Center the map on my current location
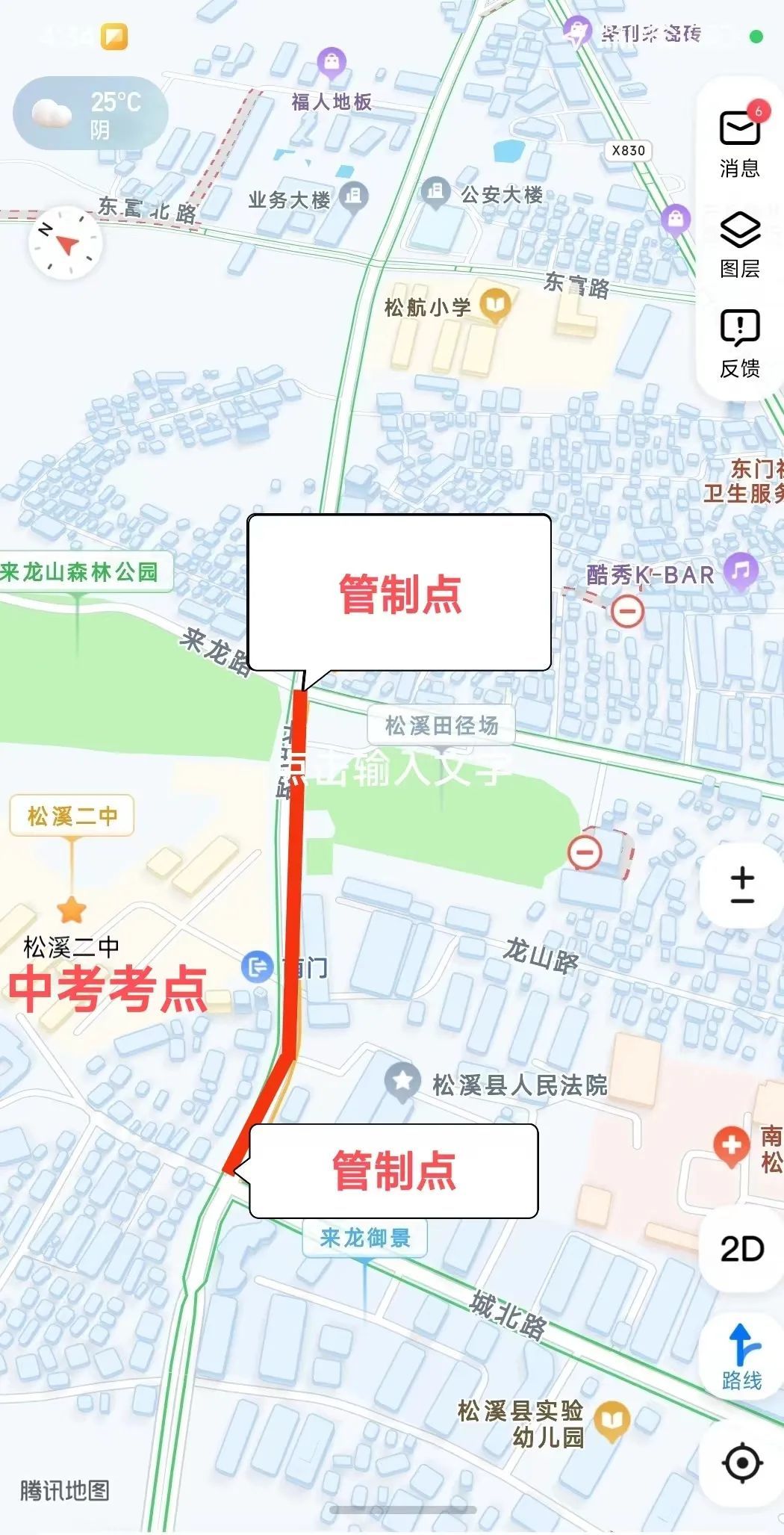 [742, 1463]
